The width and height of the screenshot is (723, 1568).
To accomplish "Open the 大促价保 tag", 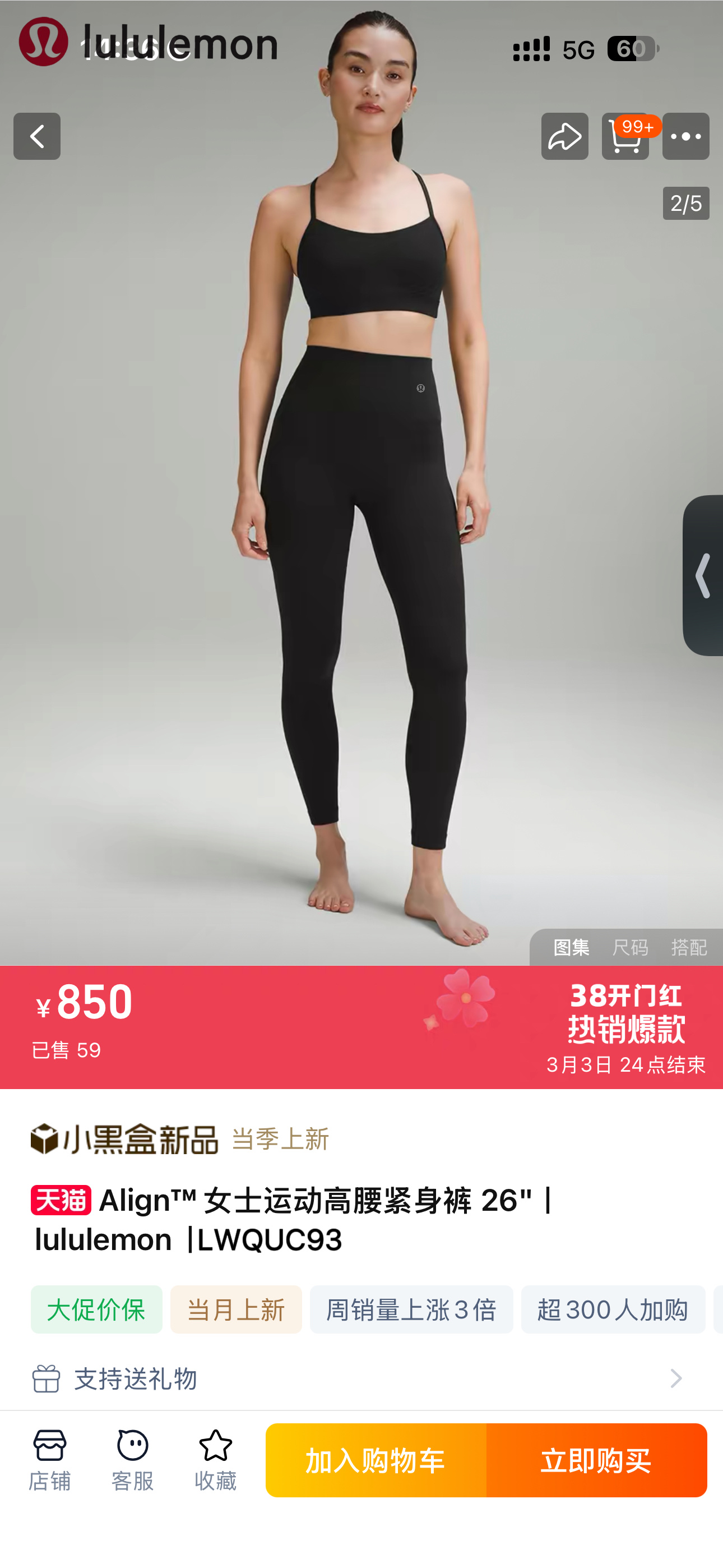I will pos(96,1309).
